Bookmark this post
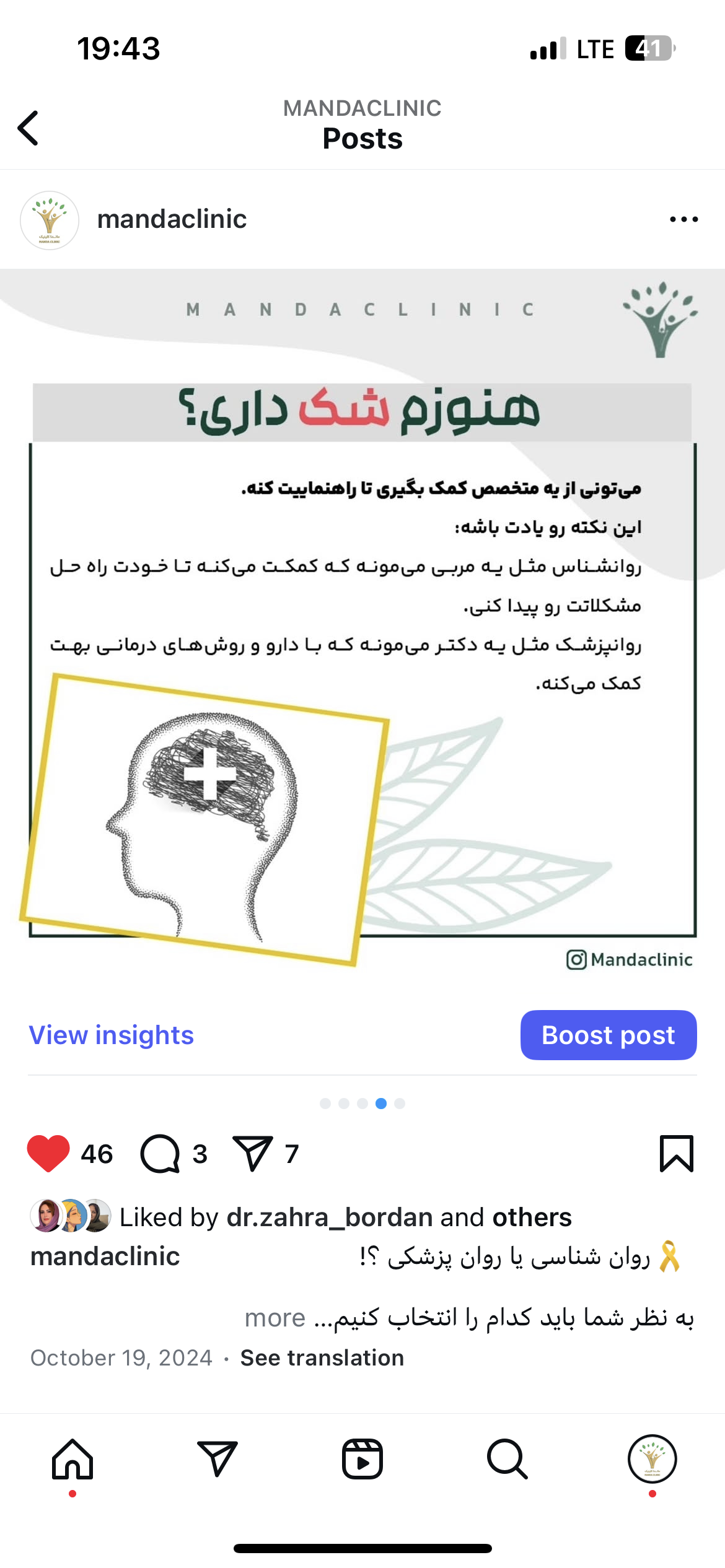This screenshot has height=1568, width=725. 676,1153
